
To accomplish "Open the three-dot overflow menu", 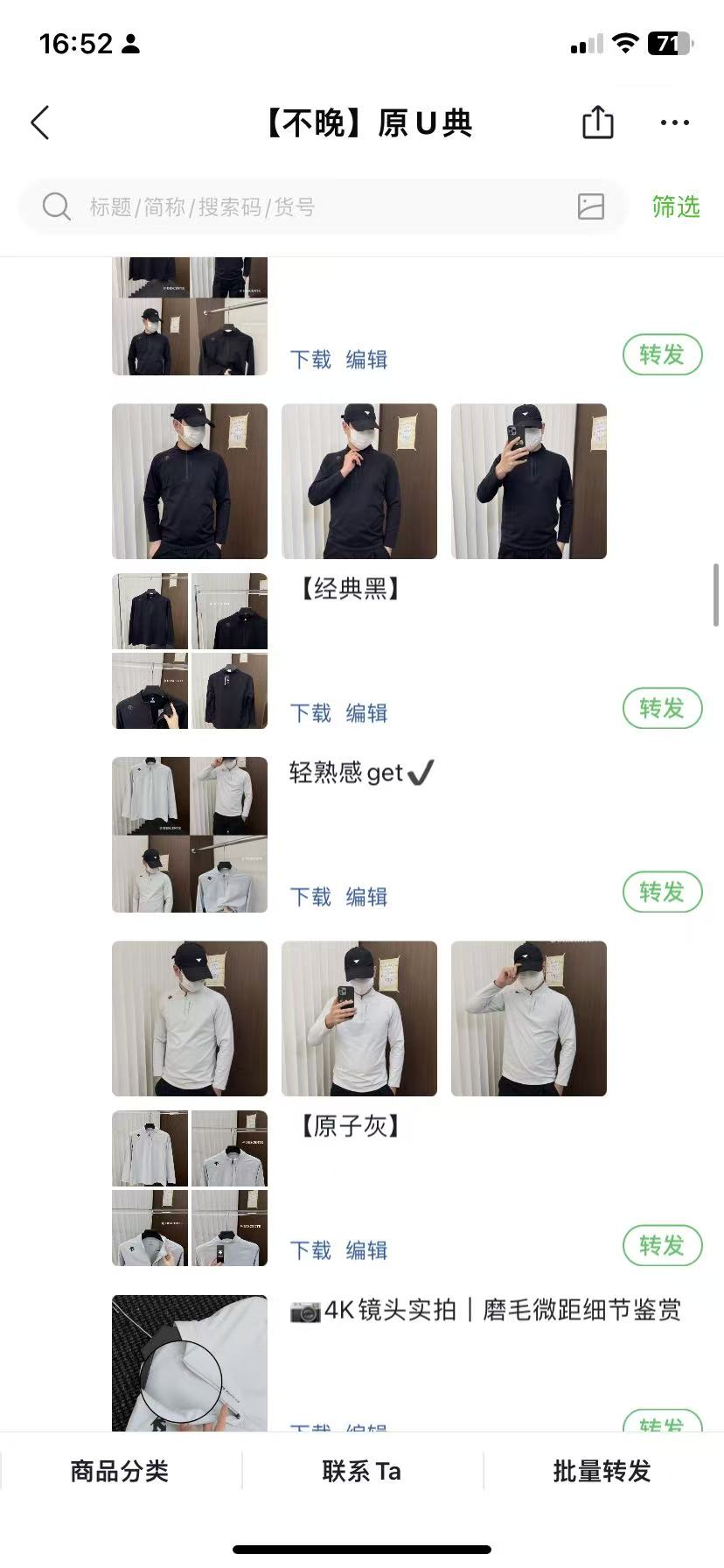I will click(674, 122).
